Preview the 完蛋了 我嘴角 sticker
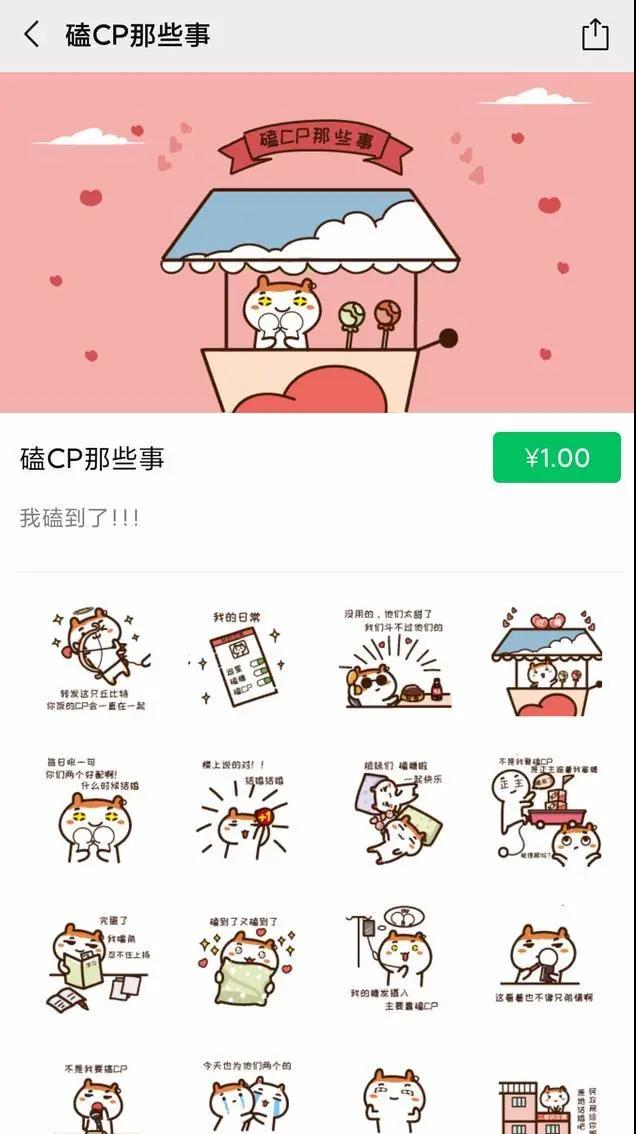This screenshot has height=1134, width=636. point(96,960)
